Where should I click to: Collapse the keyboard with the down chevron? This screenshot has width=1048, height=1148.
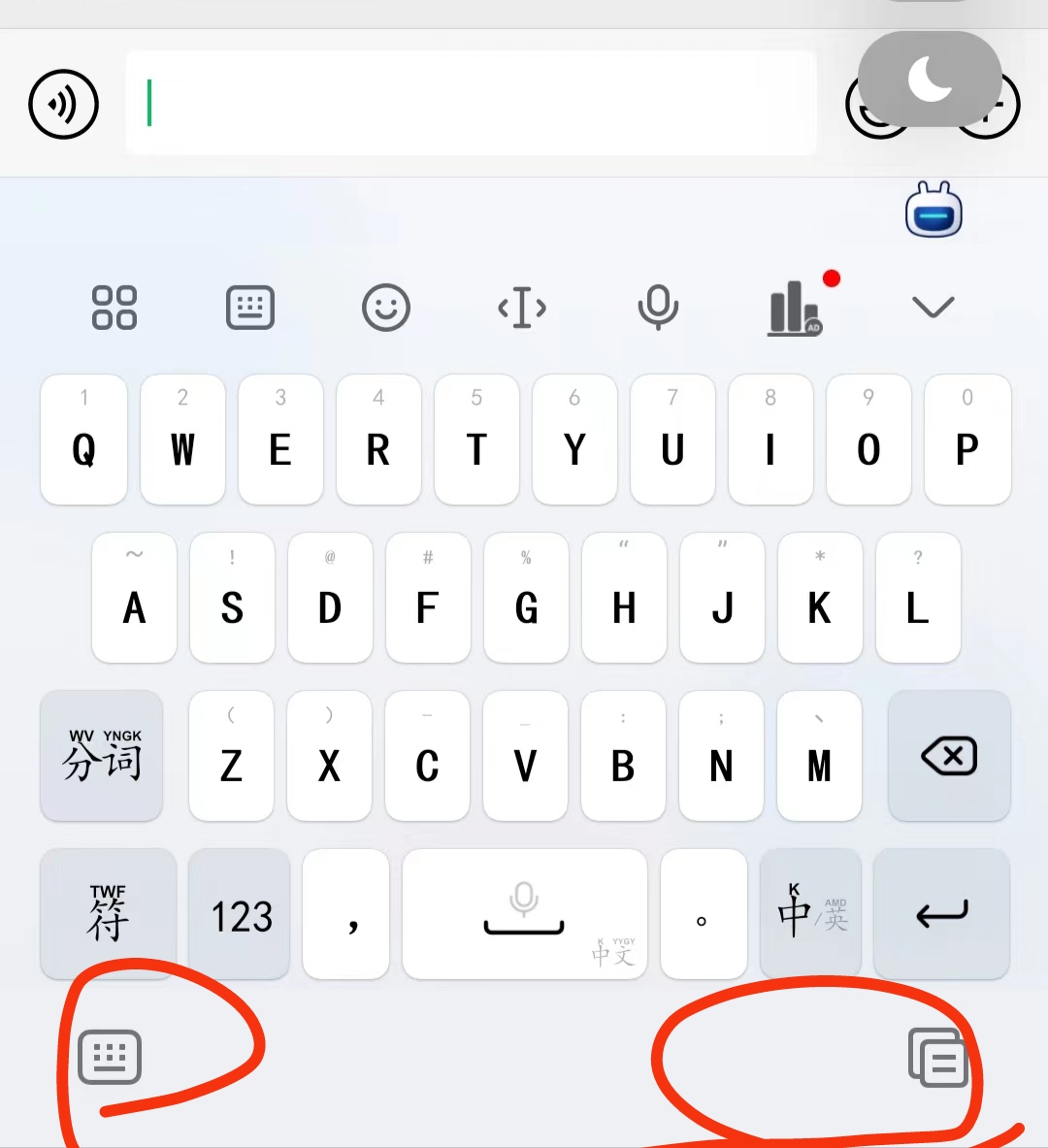(933, 308)
